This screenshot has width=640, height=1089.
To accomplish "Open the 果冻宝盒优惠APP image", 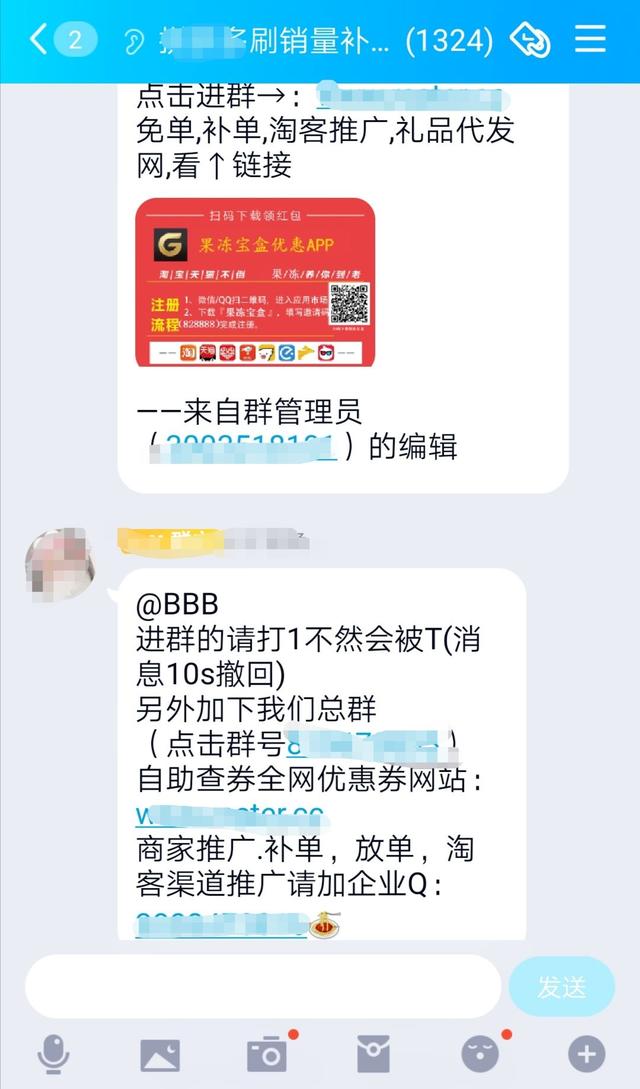I will [255, 282].
